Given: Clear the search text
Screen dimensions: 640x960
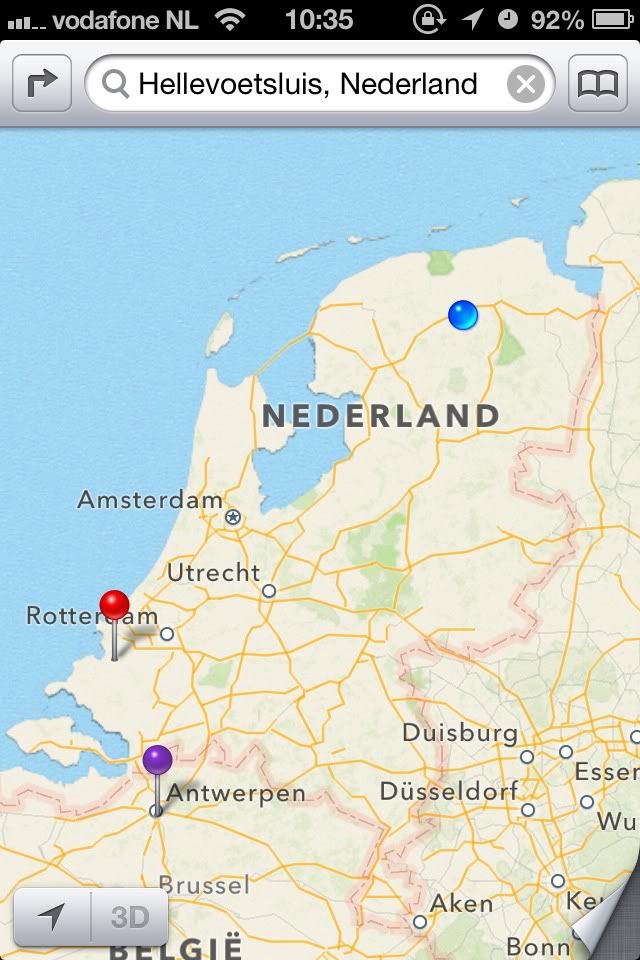Looking at the screenshot, I should pyautogui.click(x=526, y=84).
